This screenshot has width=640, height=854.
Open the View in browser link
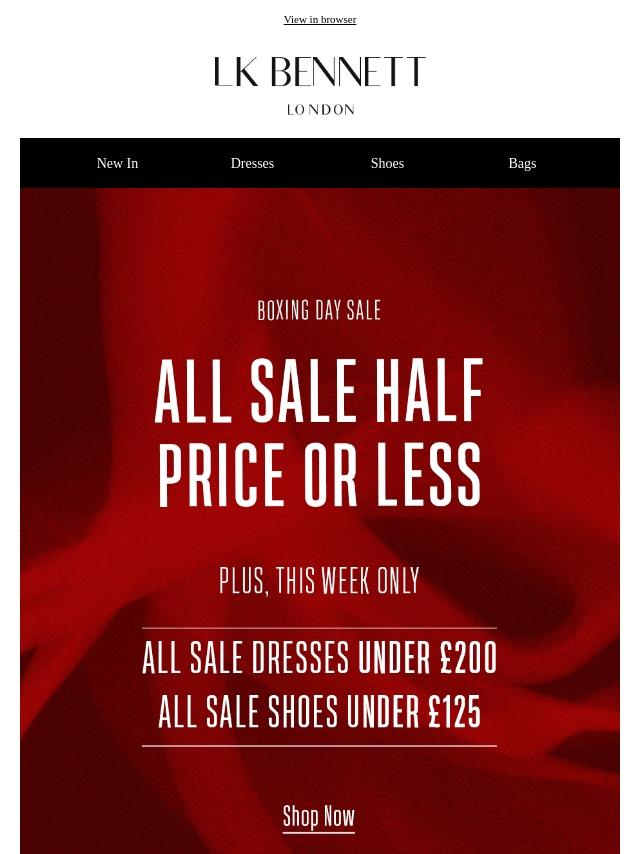[x=320, y=20]
